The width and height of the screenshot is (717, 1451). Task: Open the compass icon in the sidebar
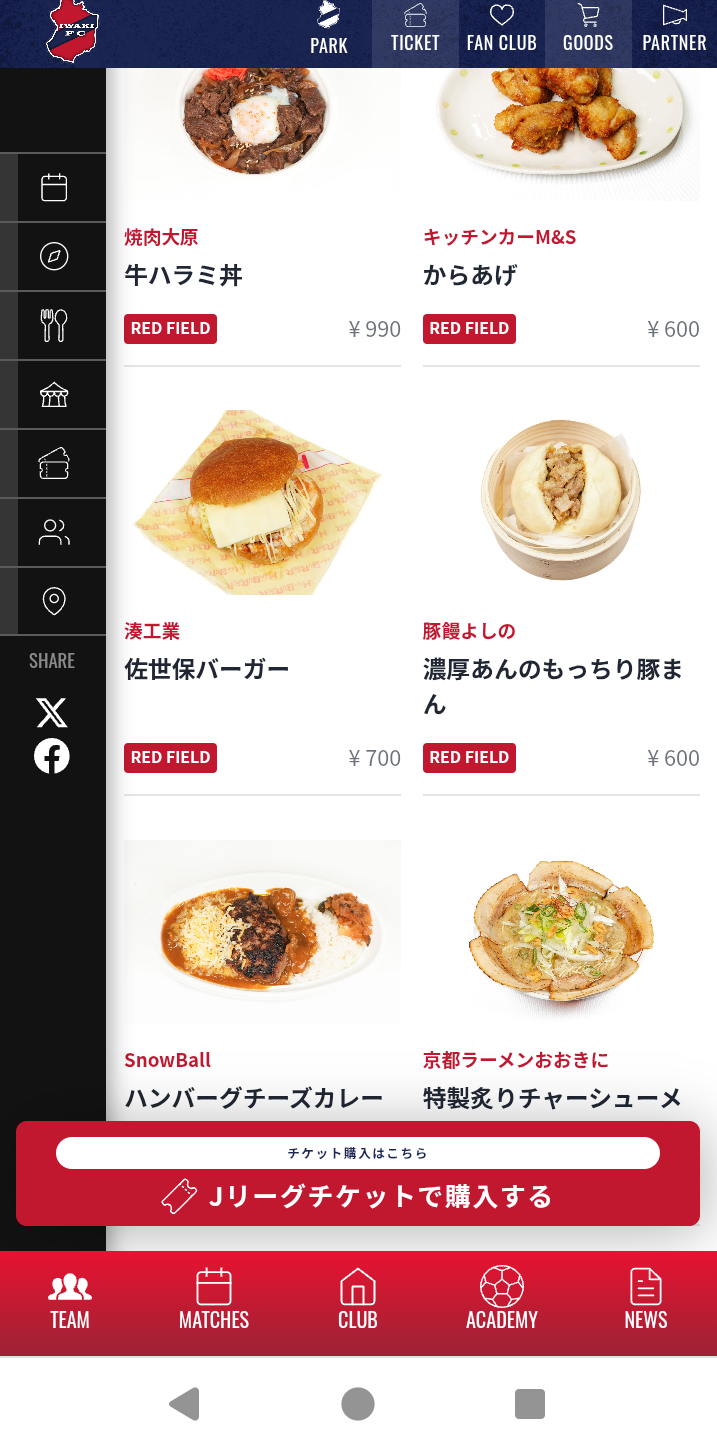[x=54, y=256]
